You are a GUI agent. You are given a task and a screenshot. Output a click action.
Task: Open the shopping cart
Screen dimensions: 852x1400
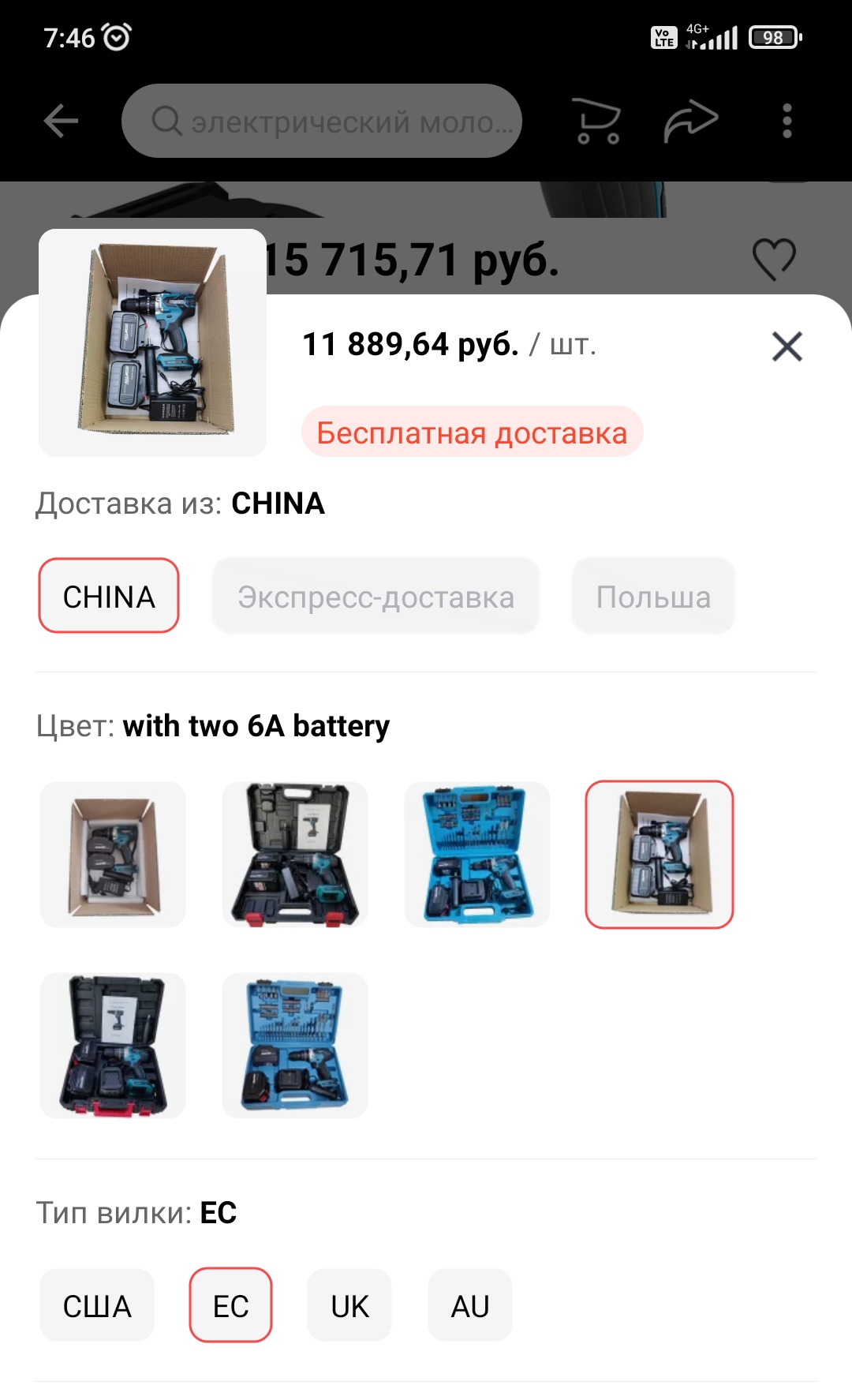pyautogui.click(x=596, y=121)
